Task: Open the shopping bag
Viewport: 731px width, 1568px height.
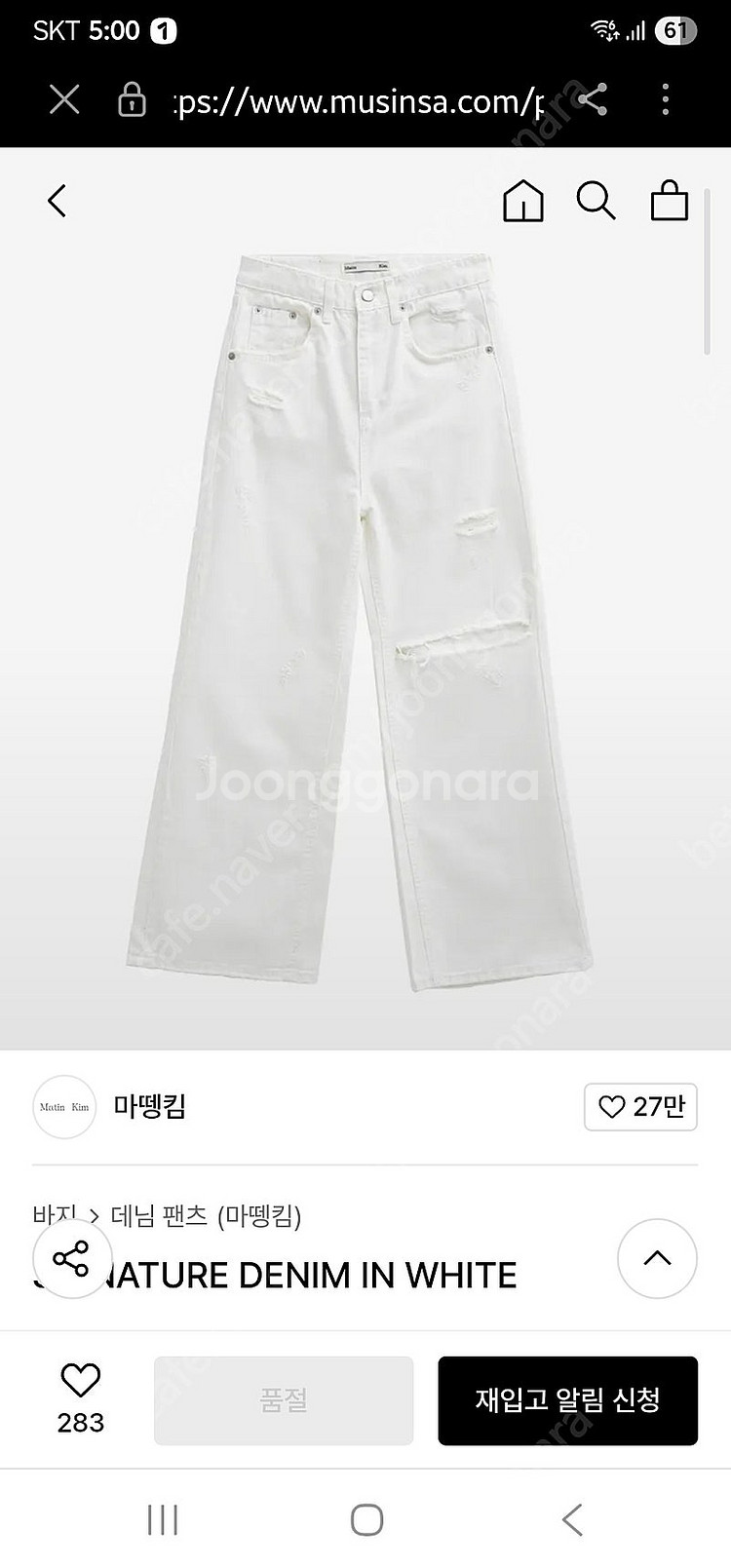Action: 670,201
